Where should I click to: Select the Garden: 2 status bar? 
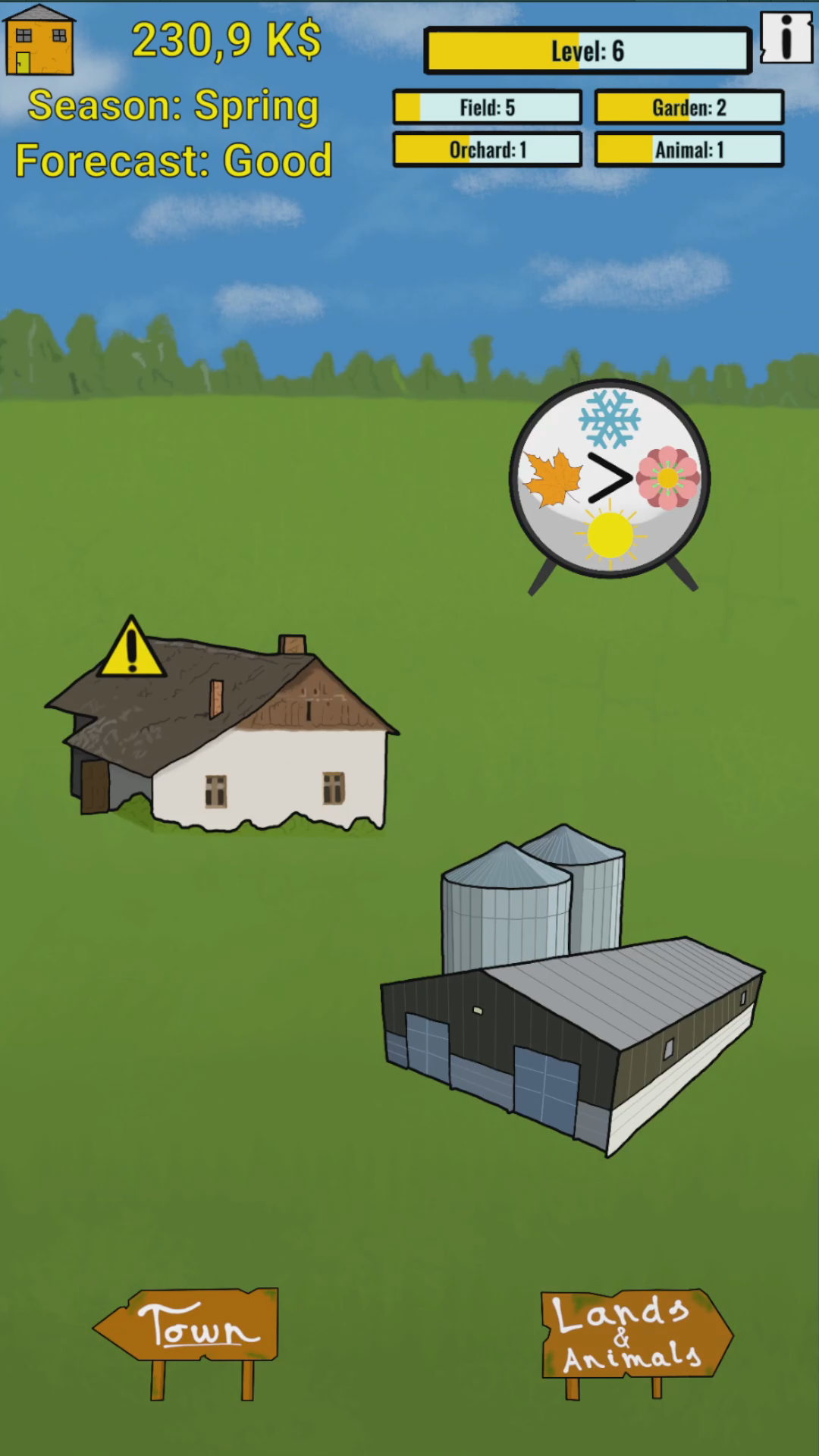[689, 108]
